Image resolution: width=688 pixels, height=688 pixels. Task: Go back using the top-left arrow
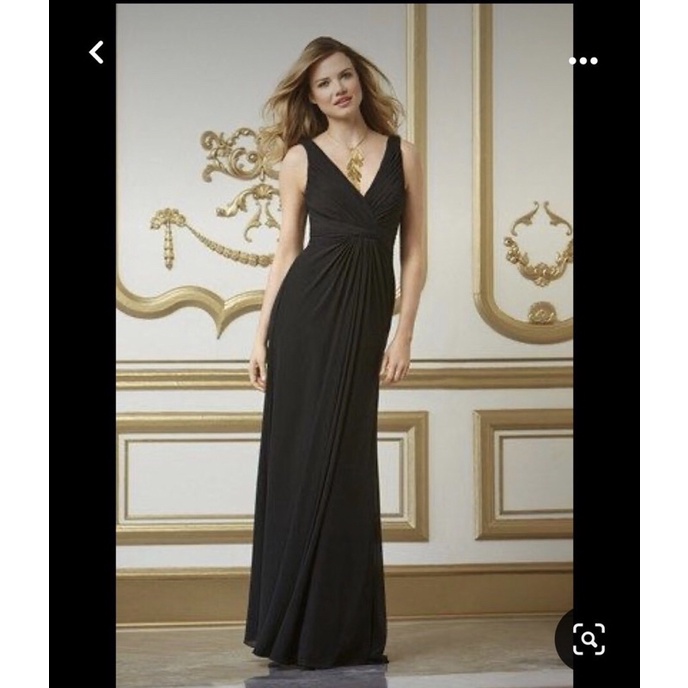coord(96,53)
